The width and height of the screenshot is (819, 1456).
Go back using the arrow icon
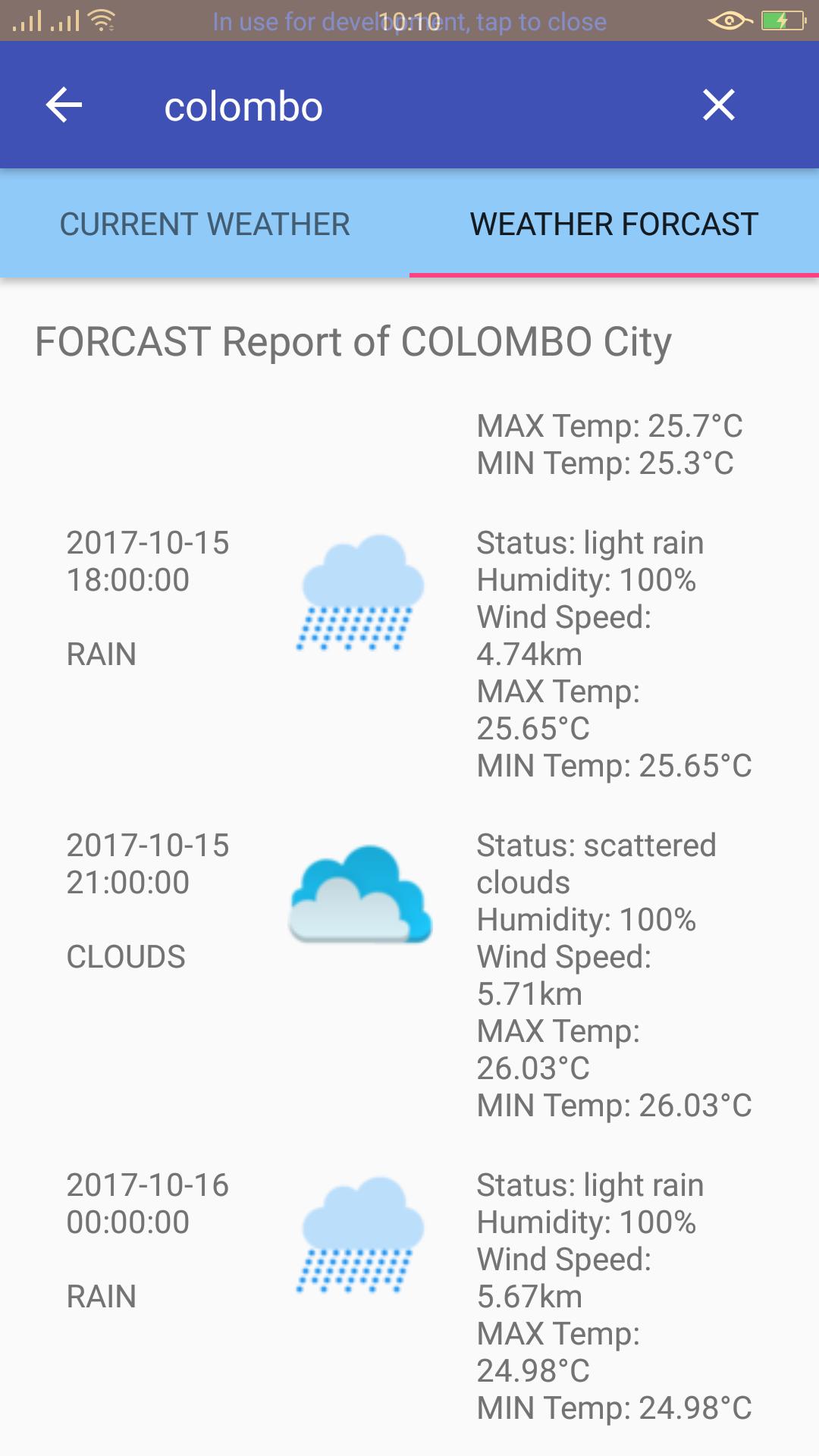pos(64,105)
